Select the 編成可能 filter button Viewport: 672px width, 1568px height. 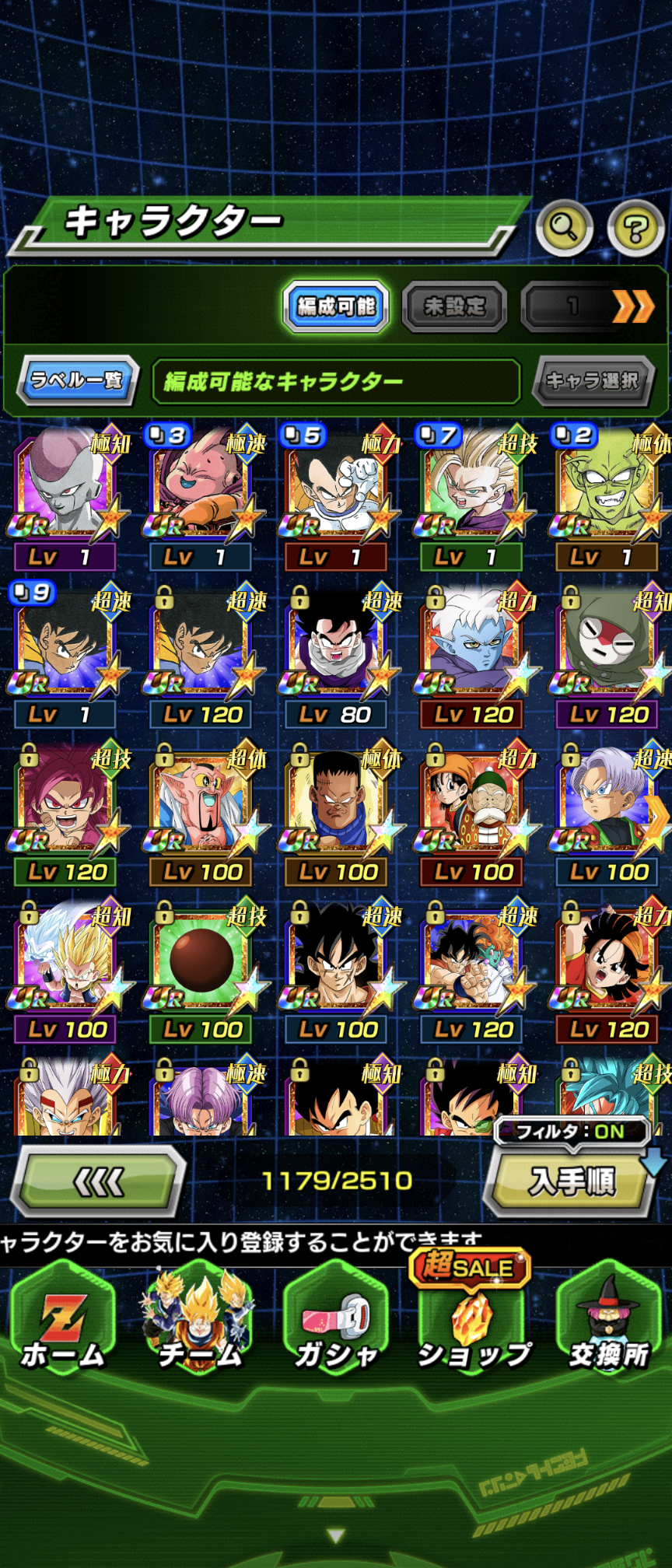(336, 306)
